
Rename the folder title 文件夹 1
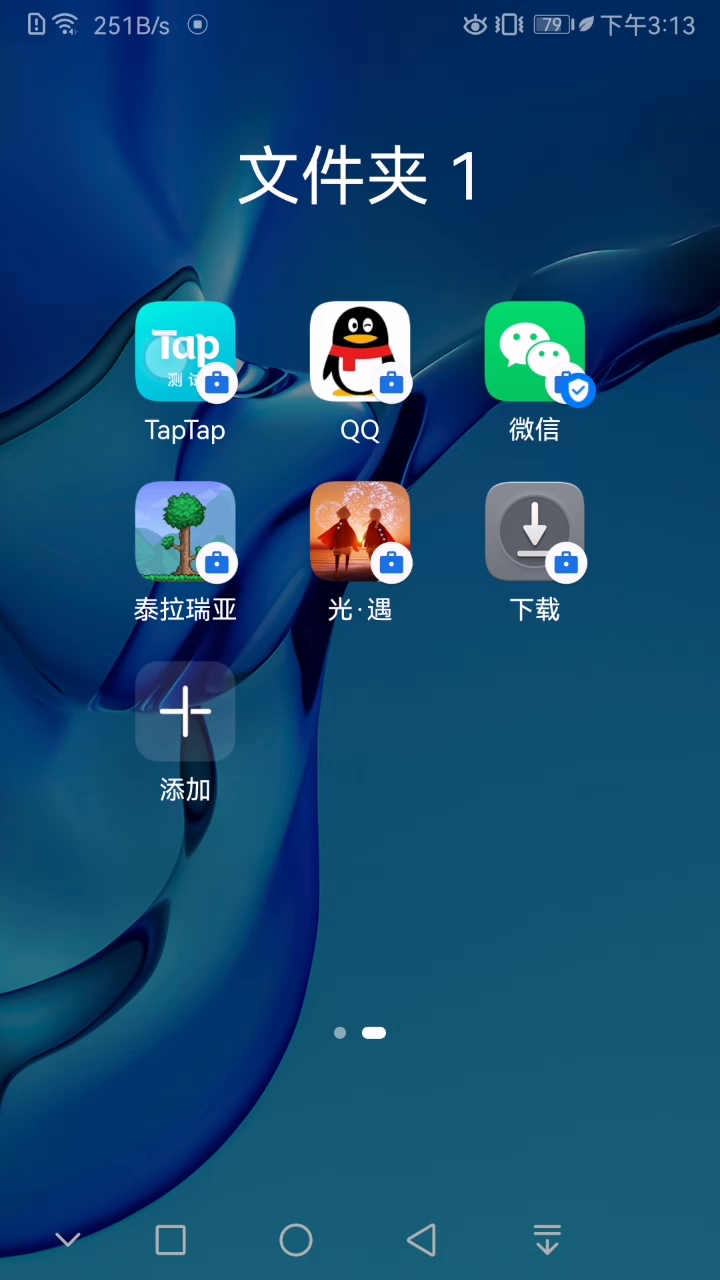(360, 176)
